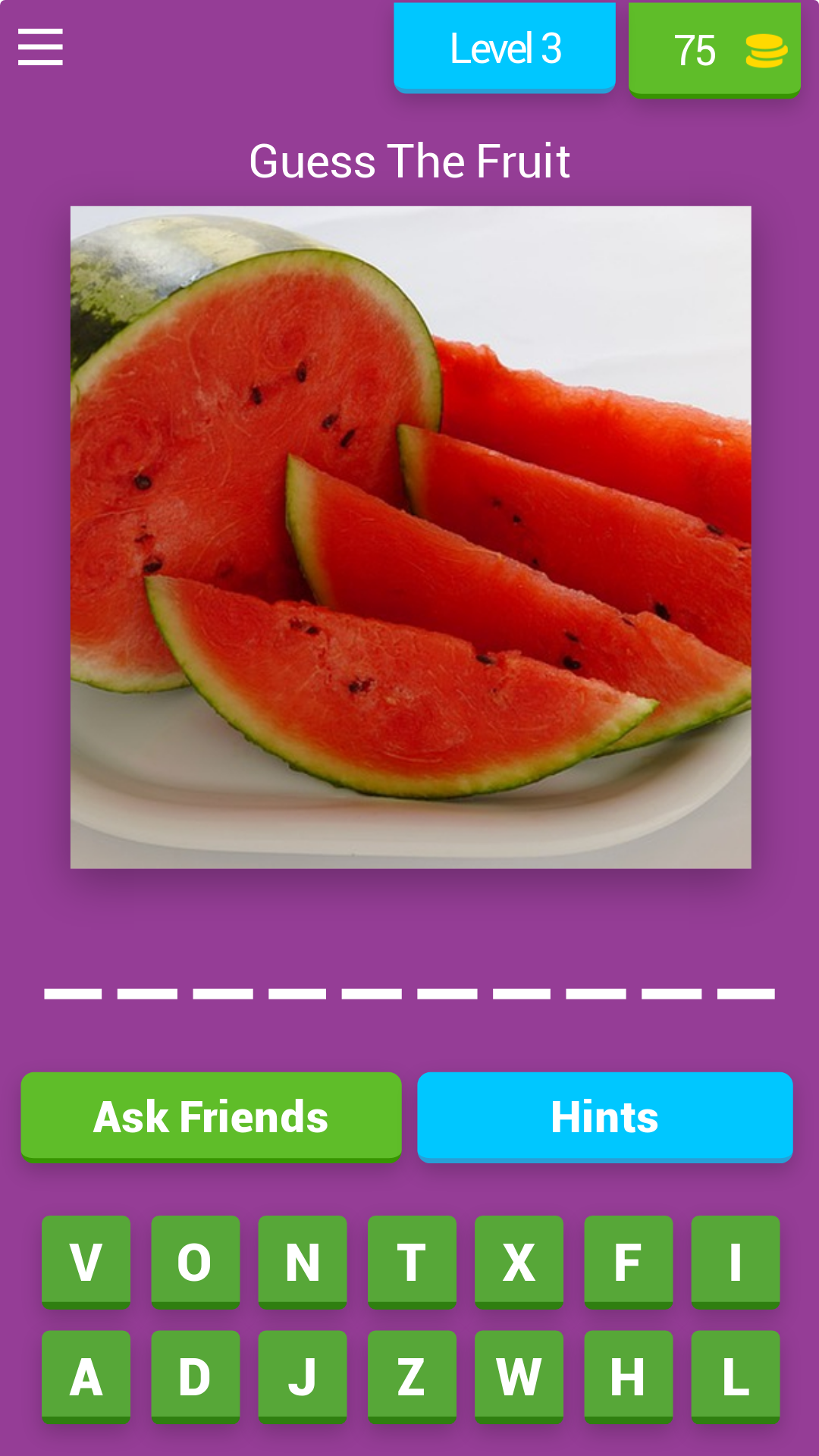Click the watermelon puzzle image
This screenshot has width=819, height=1456.
[409, 535]
